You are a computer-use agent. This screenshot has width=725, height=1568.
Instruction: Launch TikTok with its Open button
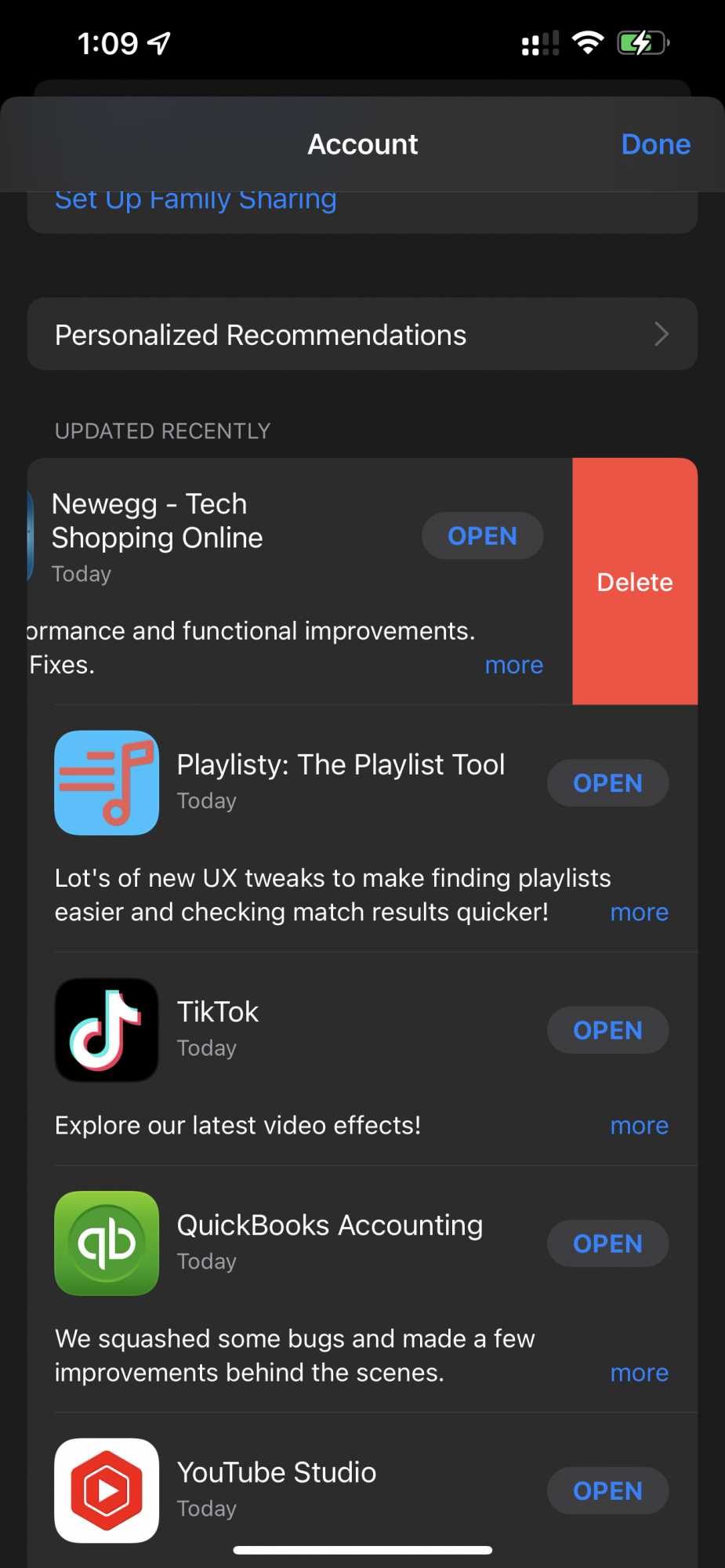pyautogui.click(x=607, y=1030)
